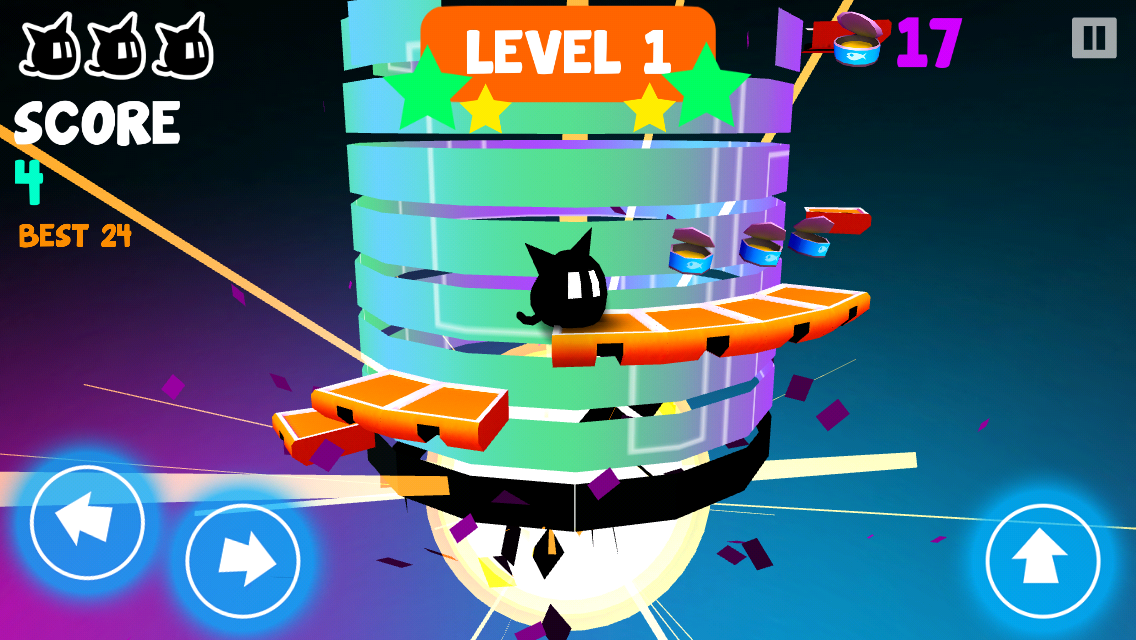The image size is (1136, 640).
Task: Move the cat right
Action: (x=243, y=558)
